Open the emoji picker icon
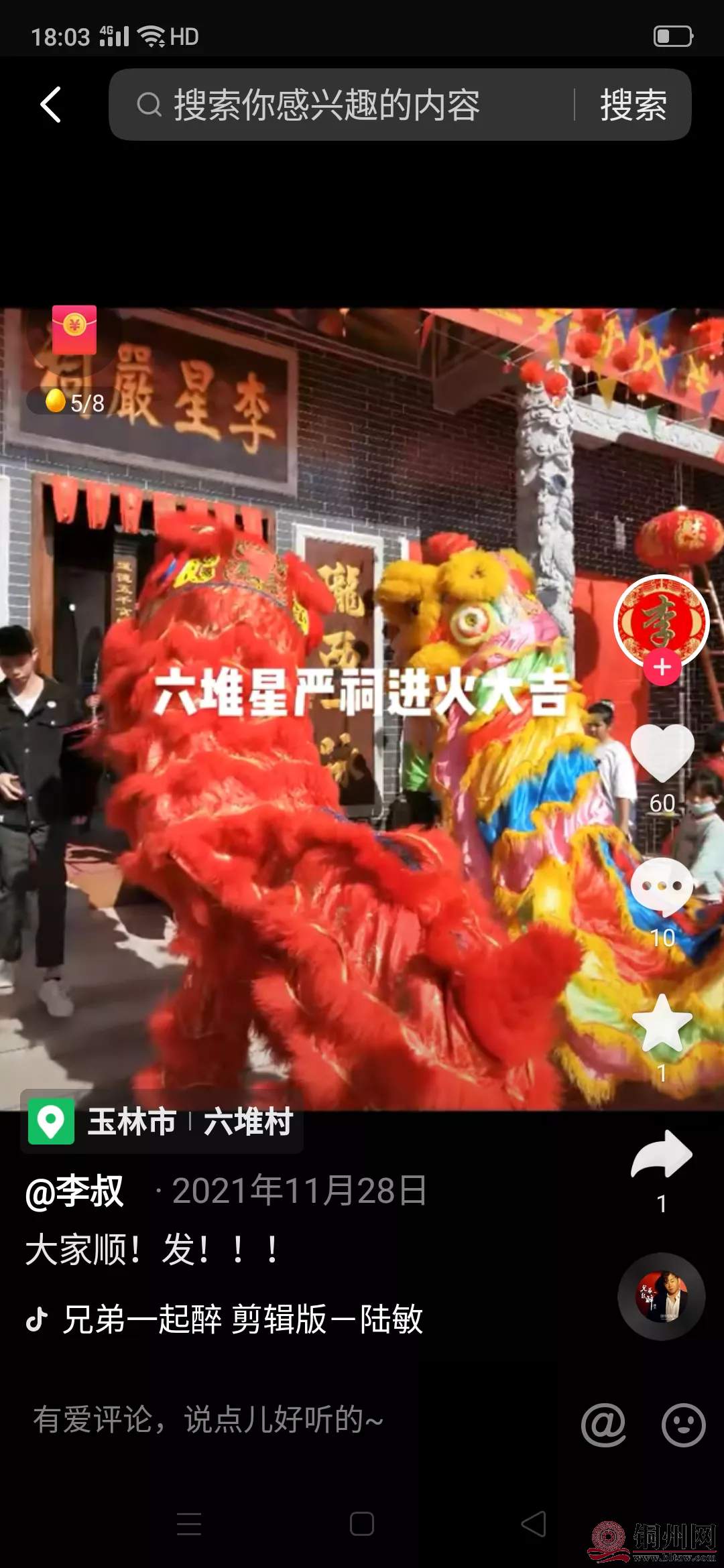This screenshot has height=1568, width=724. coord(683,1424)
